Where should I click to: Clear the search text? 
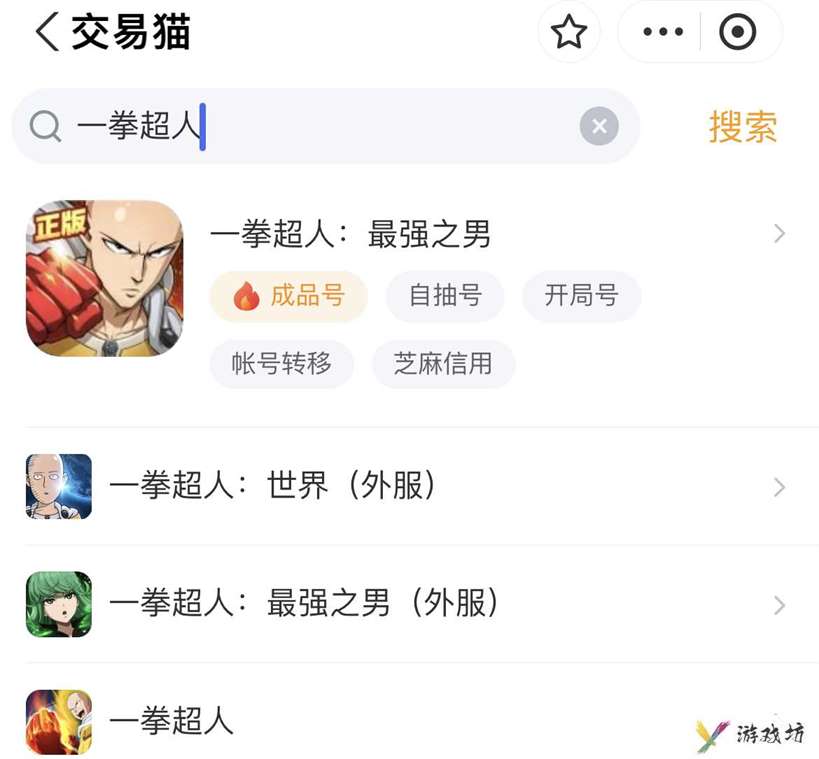click(x=599, y=127)
